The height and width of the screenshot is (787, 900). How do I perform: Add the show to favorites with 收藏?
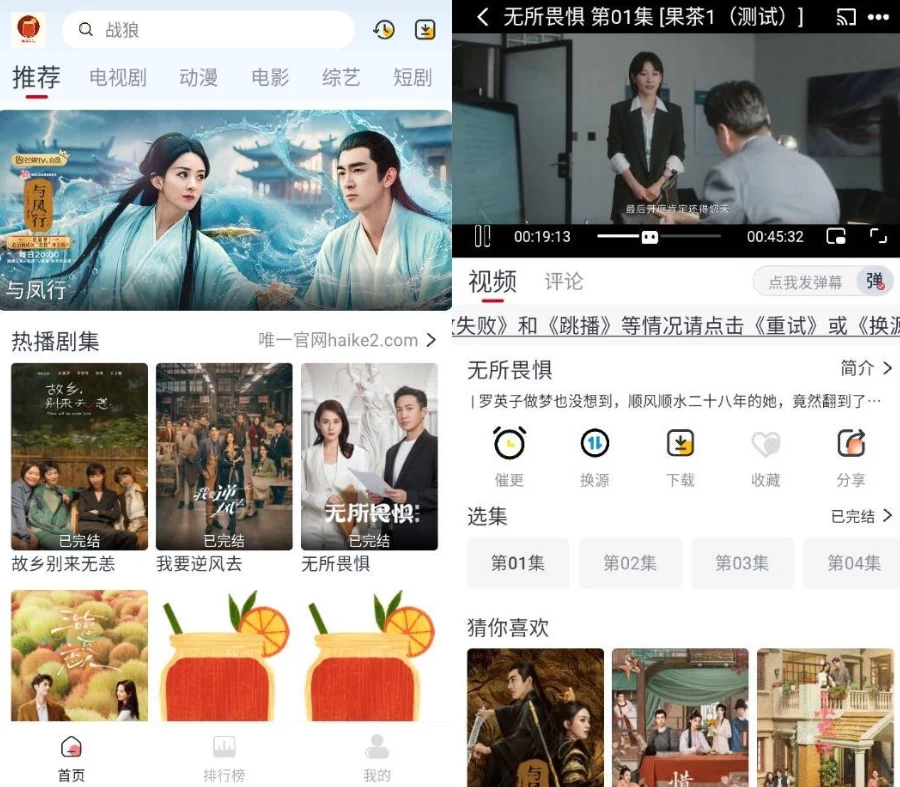(766, 455)
